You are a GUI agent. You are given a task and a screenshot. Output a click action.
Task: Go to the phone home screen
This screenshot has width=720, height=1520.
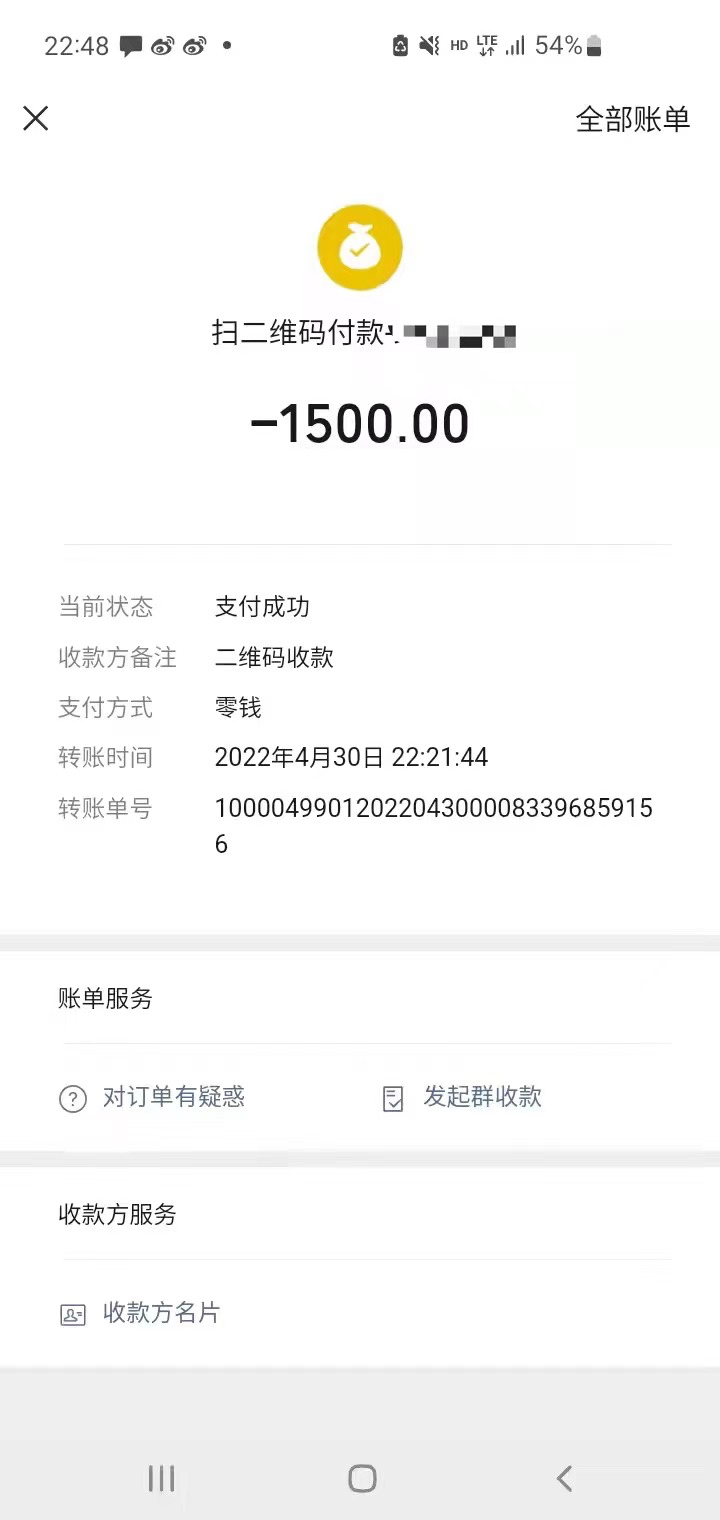point(362,1478)
